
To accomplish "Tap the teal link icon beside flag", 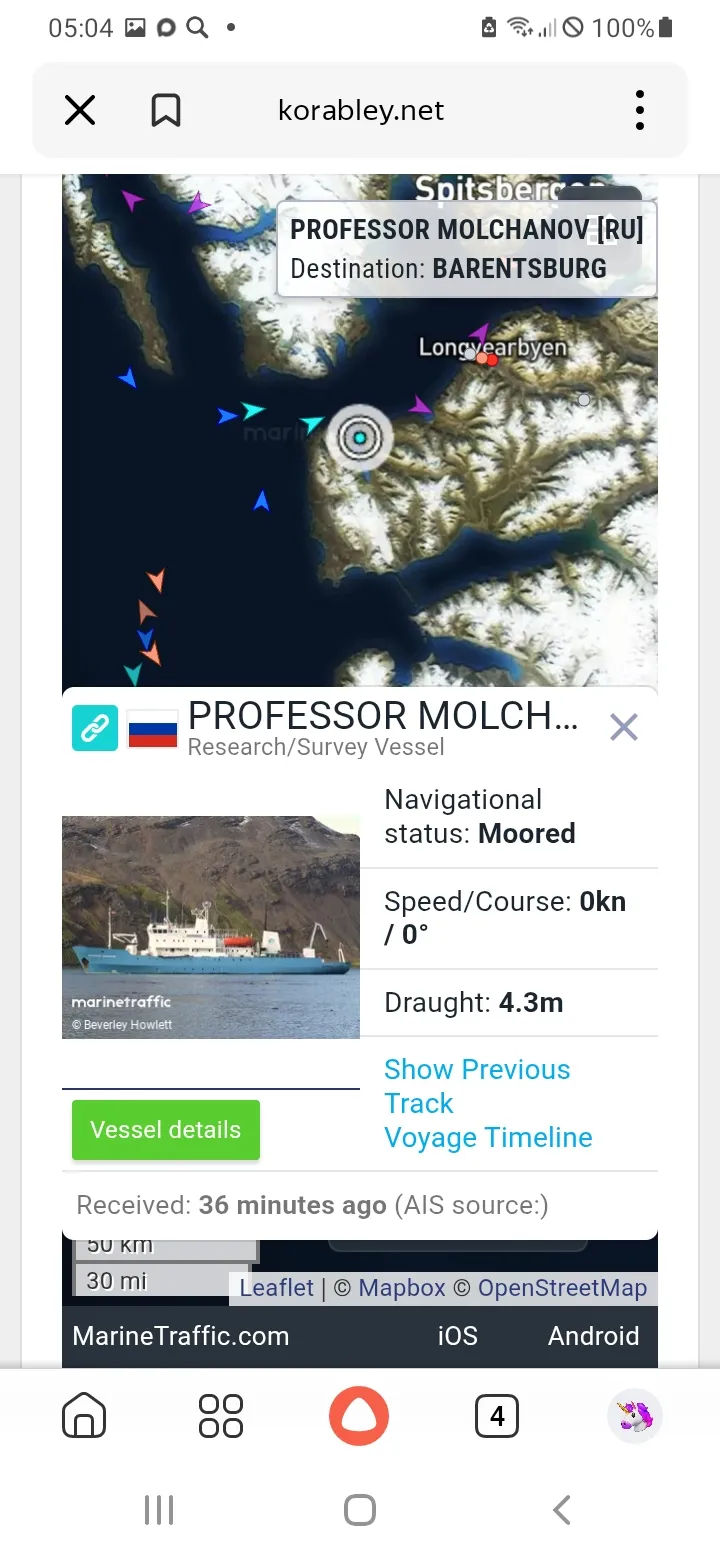I will tap(95, 728).
